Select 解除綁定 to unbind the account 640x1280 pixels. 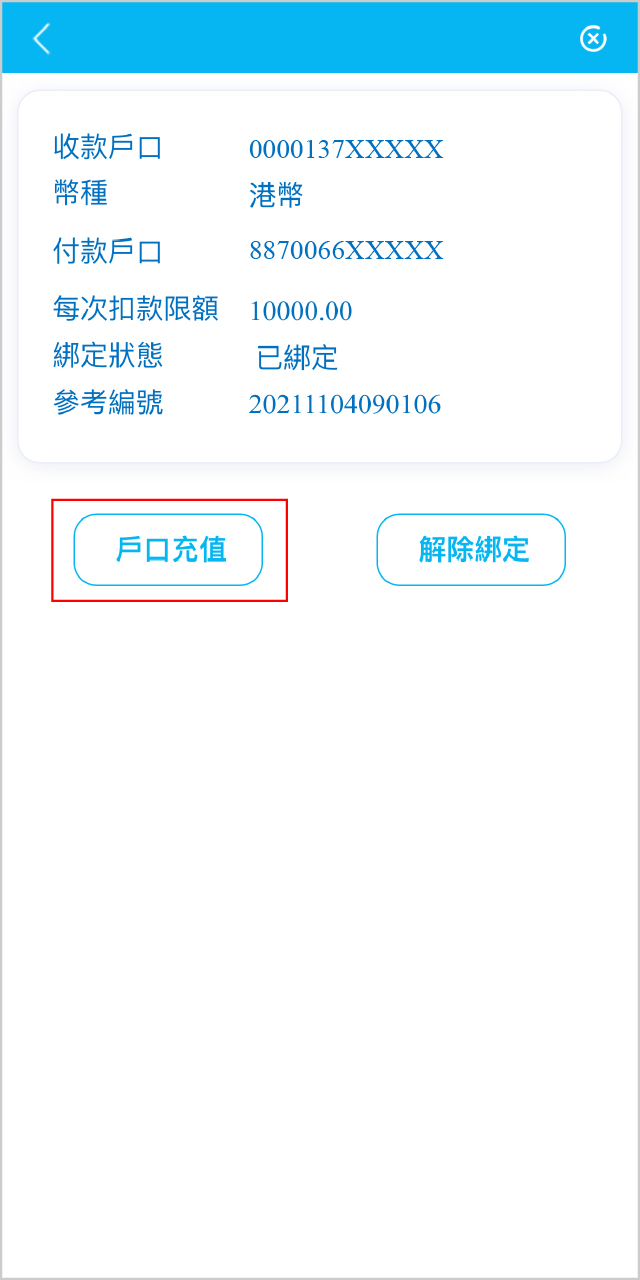point(471,550)
